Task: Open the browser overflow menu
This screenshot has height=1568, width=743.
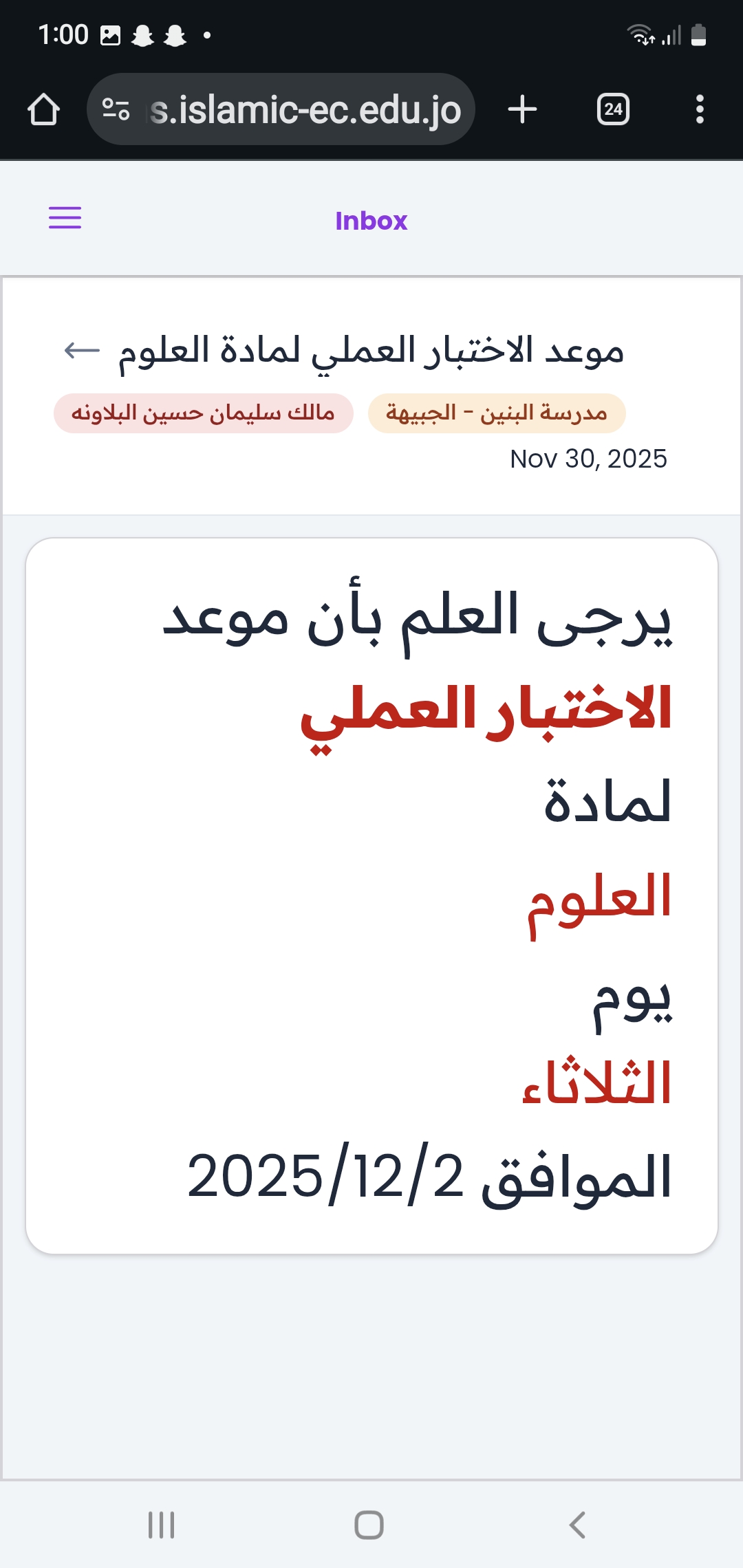Action: tap(699, 109)
